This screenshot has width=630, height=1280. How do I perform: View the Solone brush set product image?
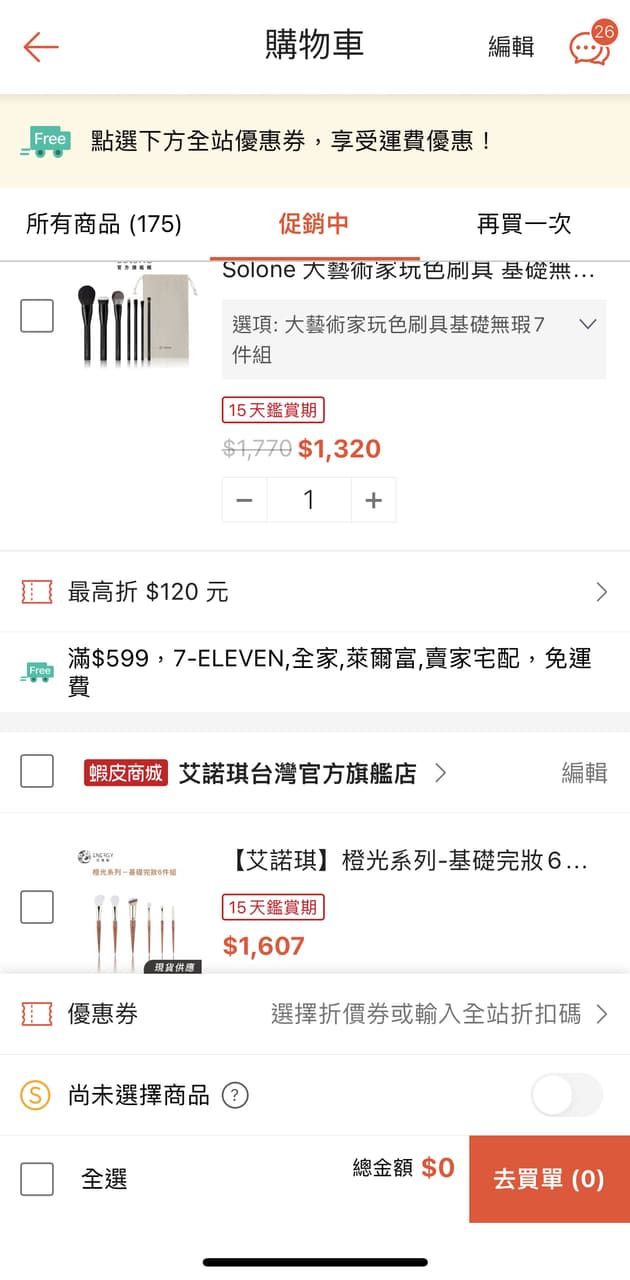pyautogui.click(x=135, y=317)
